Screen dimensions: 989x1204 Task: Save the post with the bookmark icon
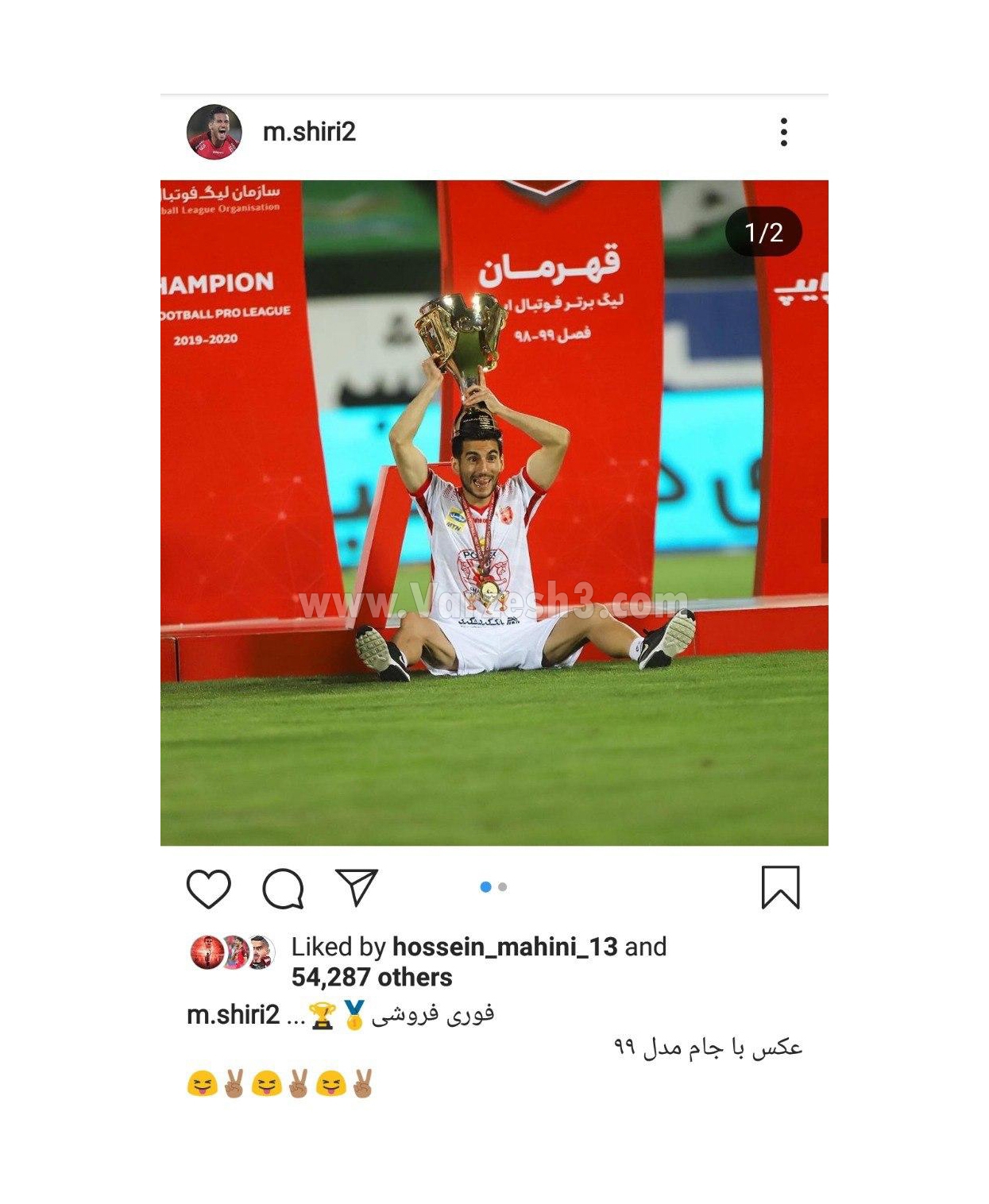click(x=780, y=887)
